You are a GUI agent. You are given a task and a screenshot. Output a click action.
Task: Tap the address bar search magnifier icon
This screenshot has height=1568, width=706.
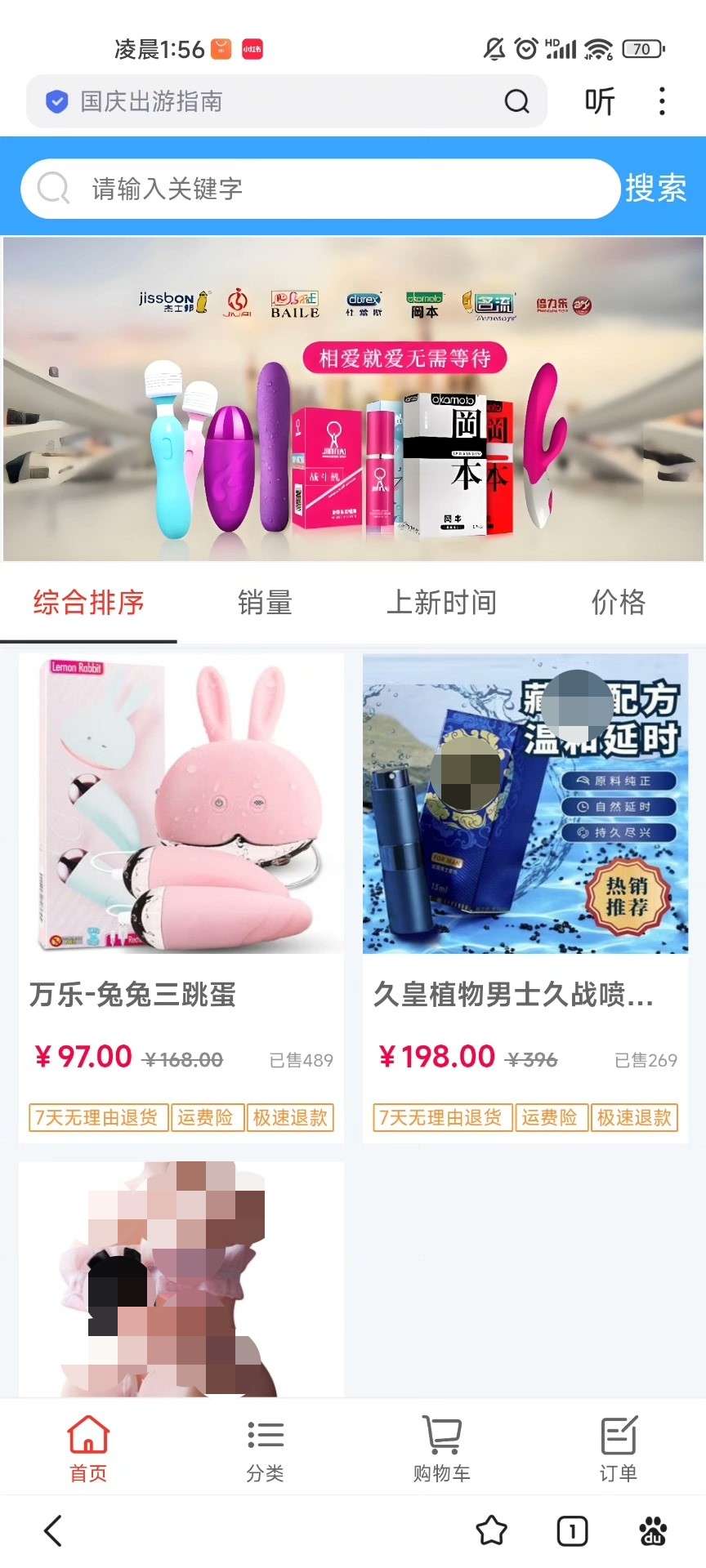click(516, 101)
